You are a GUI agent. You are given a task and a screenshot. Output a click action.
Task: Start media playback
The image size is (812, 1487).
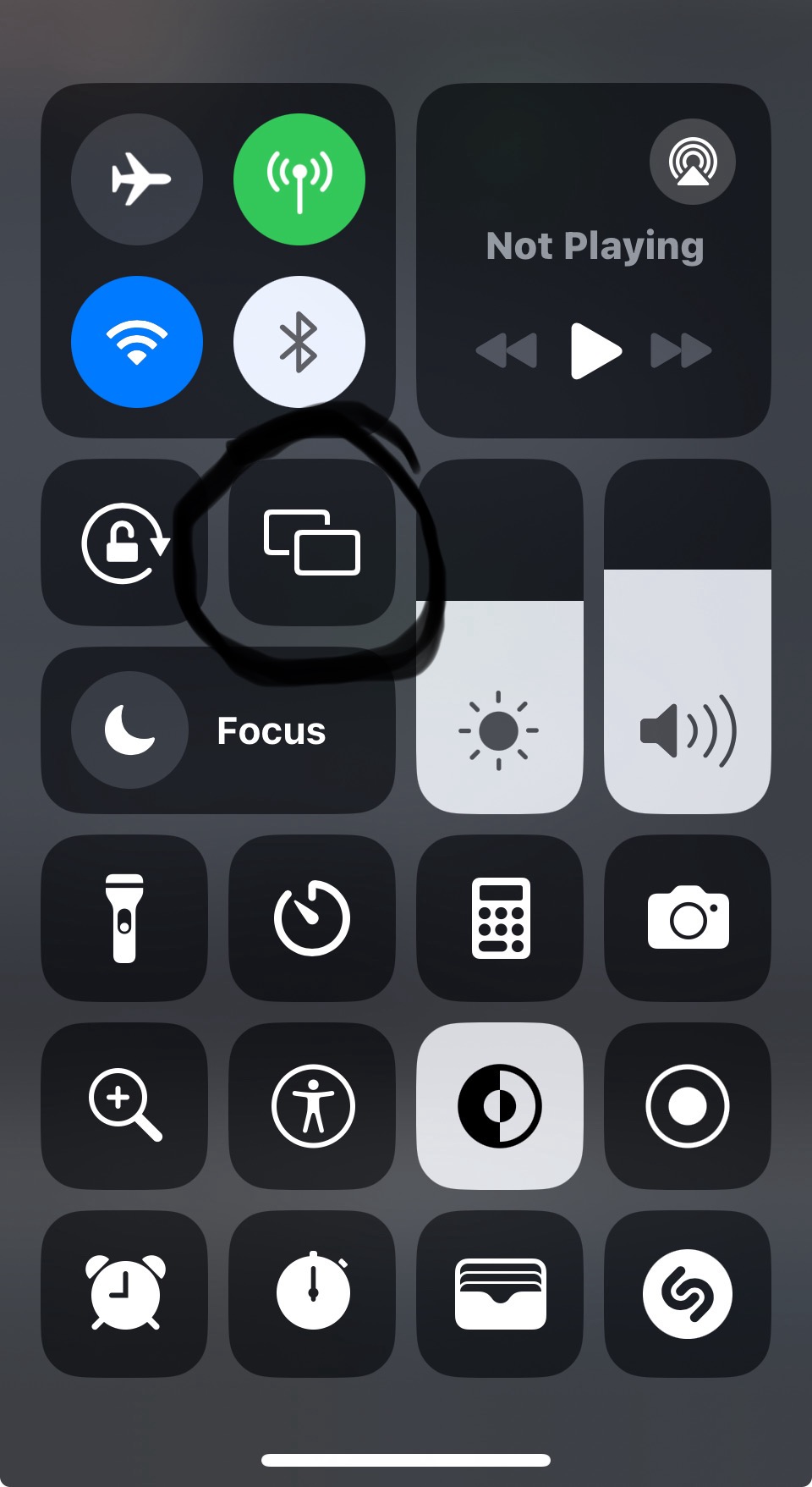coord(595,350)
